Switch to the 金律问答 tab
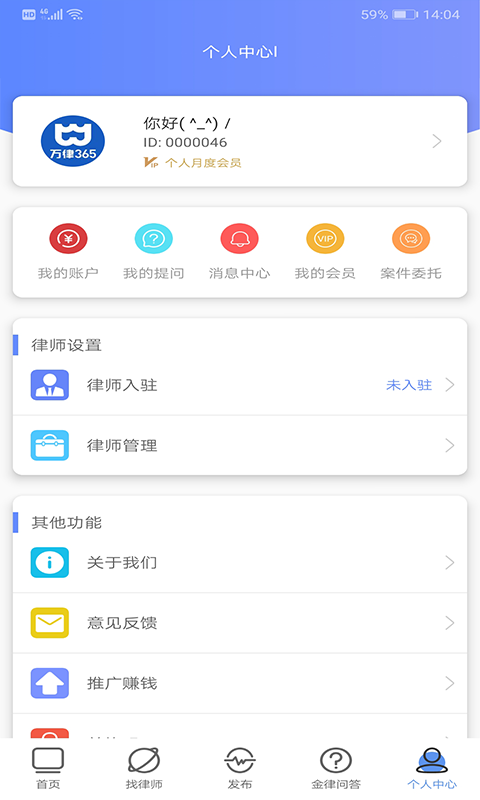 click(x=336, y=769)
